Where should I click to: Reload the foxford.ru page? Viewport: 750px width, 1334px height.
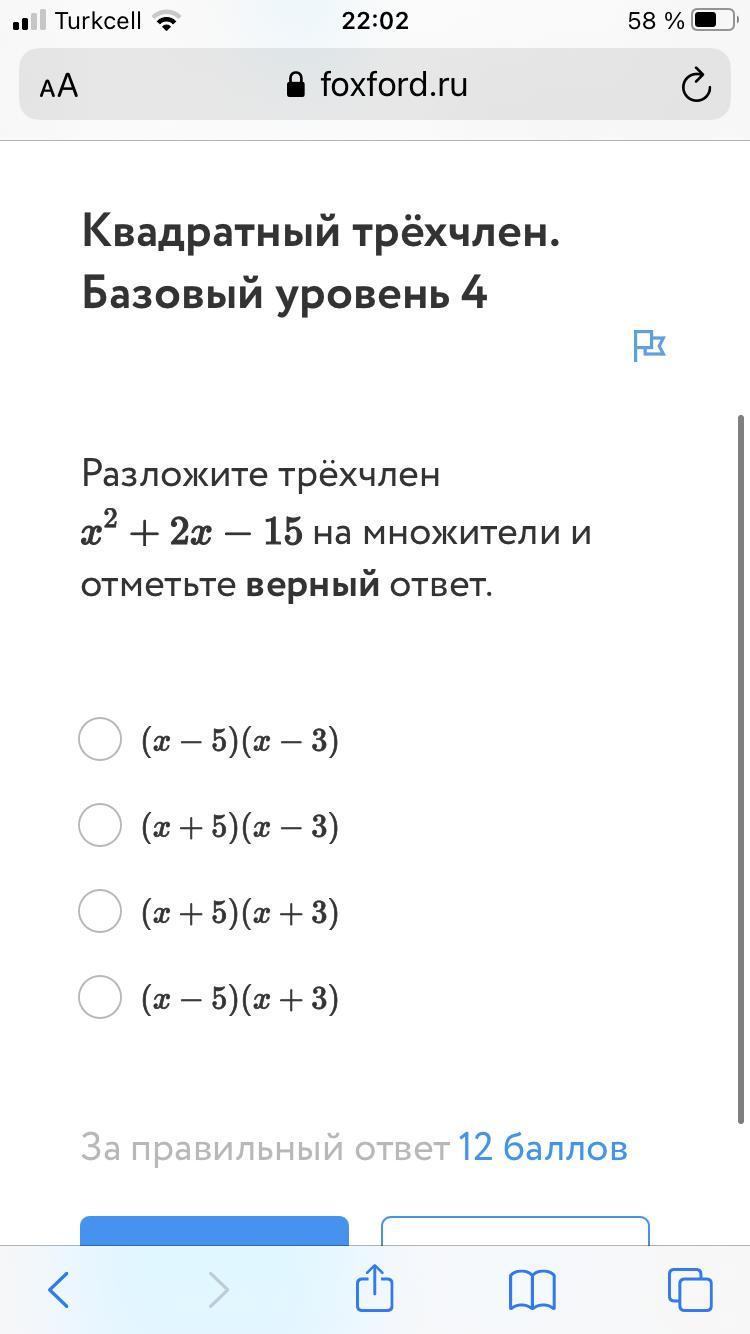(696, 85)
